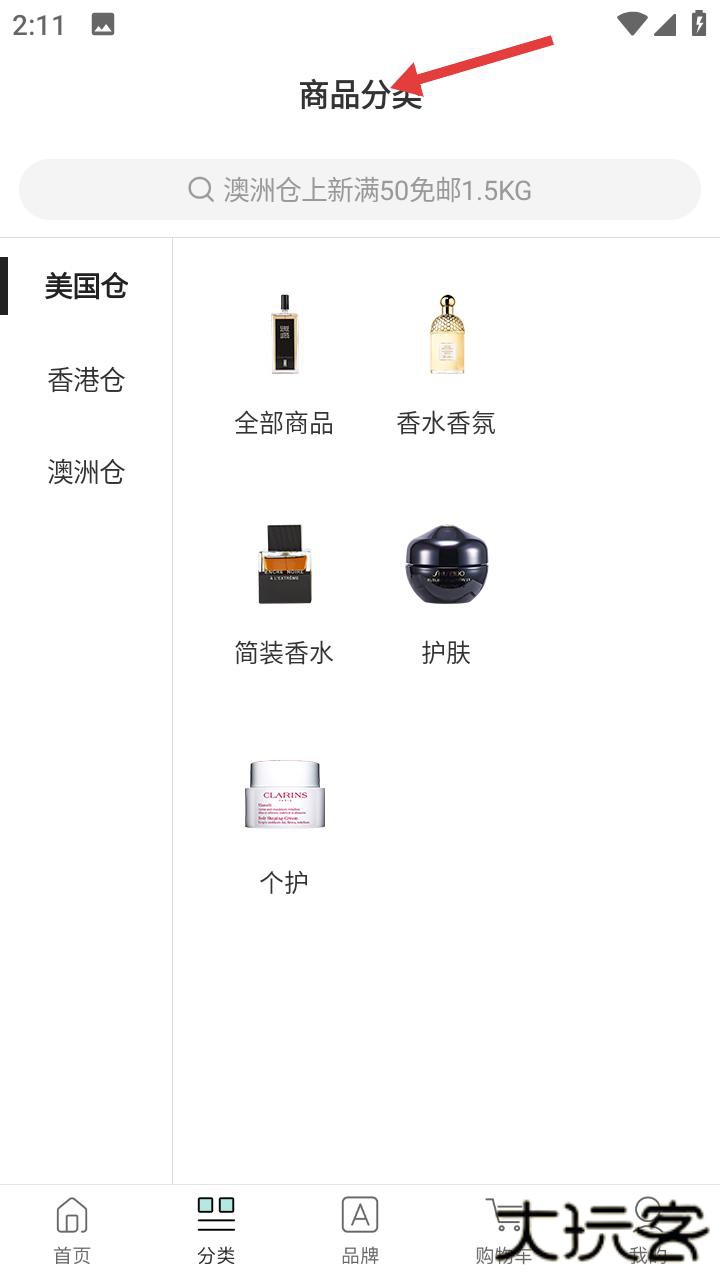Image resolution: width=720 pixels, height=1280 pixels.
Task: Click the 香水香氛 label text
Action: (446, 423)
